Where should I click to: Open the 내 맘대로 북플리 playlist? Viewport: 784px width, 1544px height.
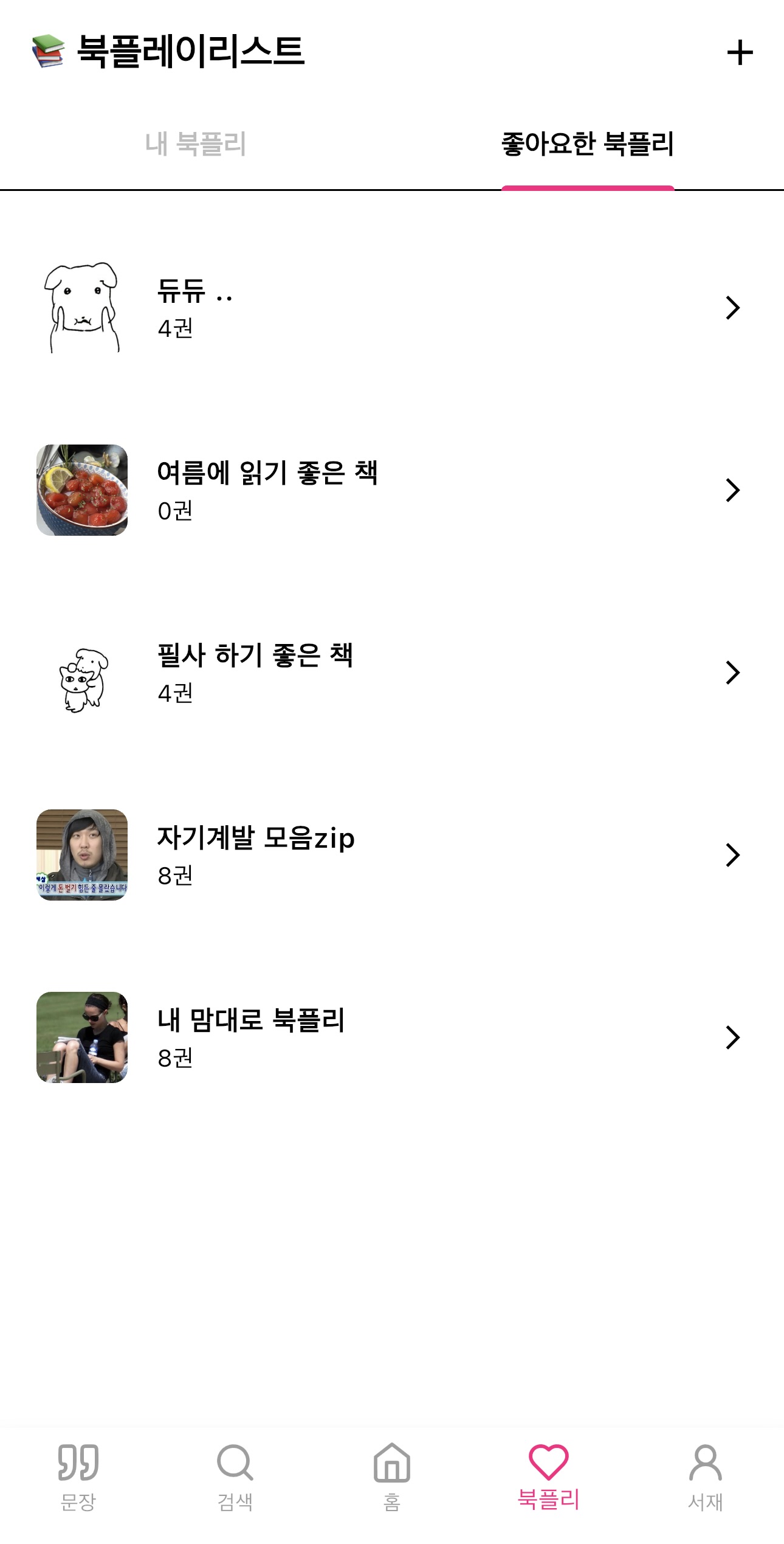(389, 1037)
